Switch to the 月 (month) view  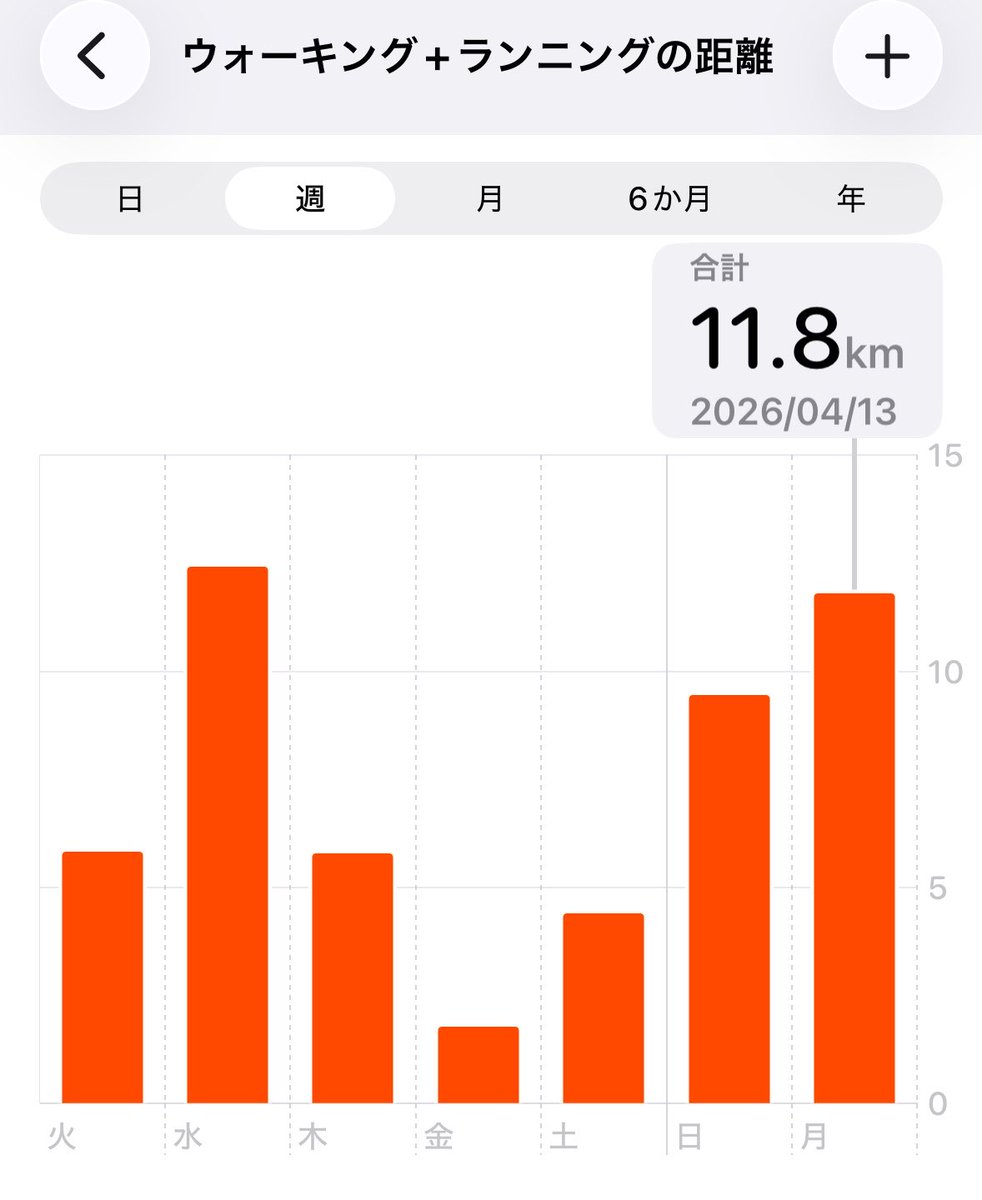[x=489, y=199]
